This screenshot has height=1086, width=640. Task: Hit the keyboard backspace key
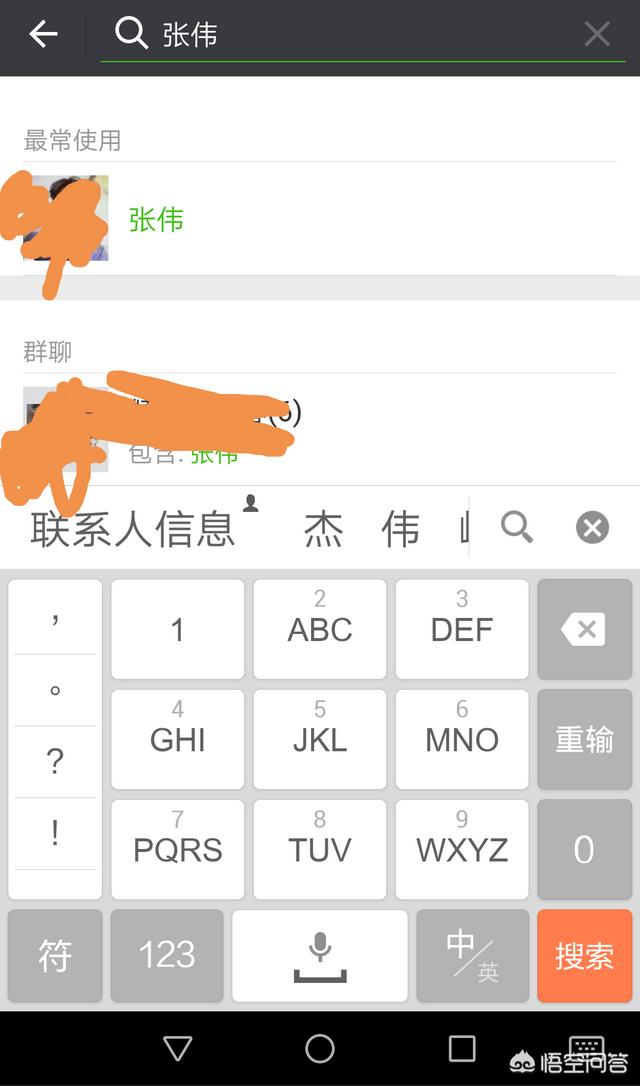point(584,629)
